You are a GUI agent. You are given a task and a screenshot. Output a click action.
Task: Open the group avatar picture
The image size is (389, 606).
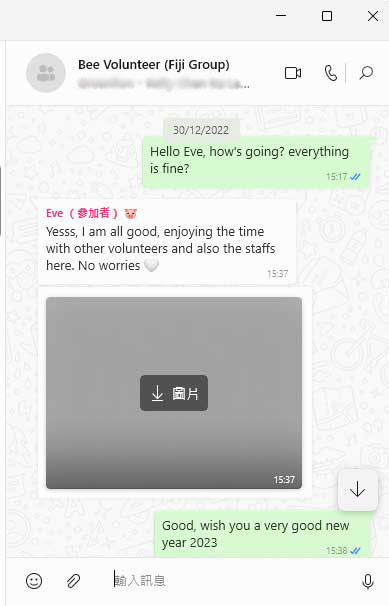(46, 73)
